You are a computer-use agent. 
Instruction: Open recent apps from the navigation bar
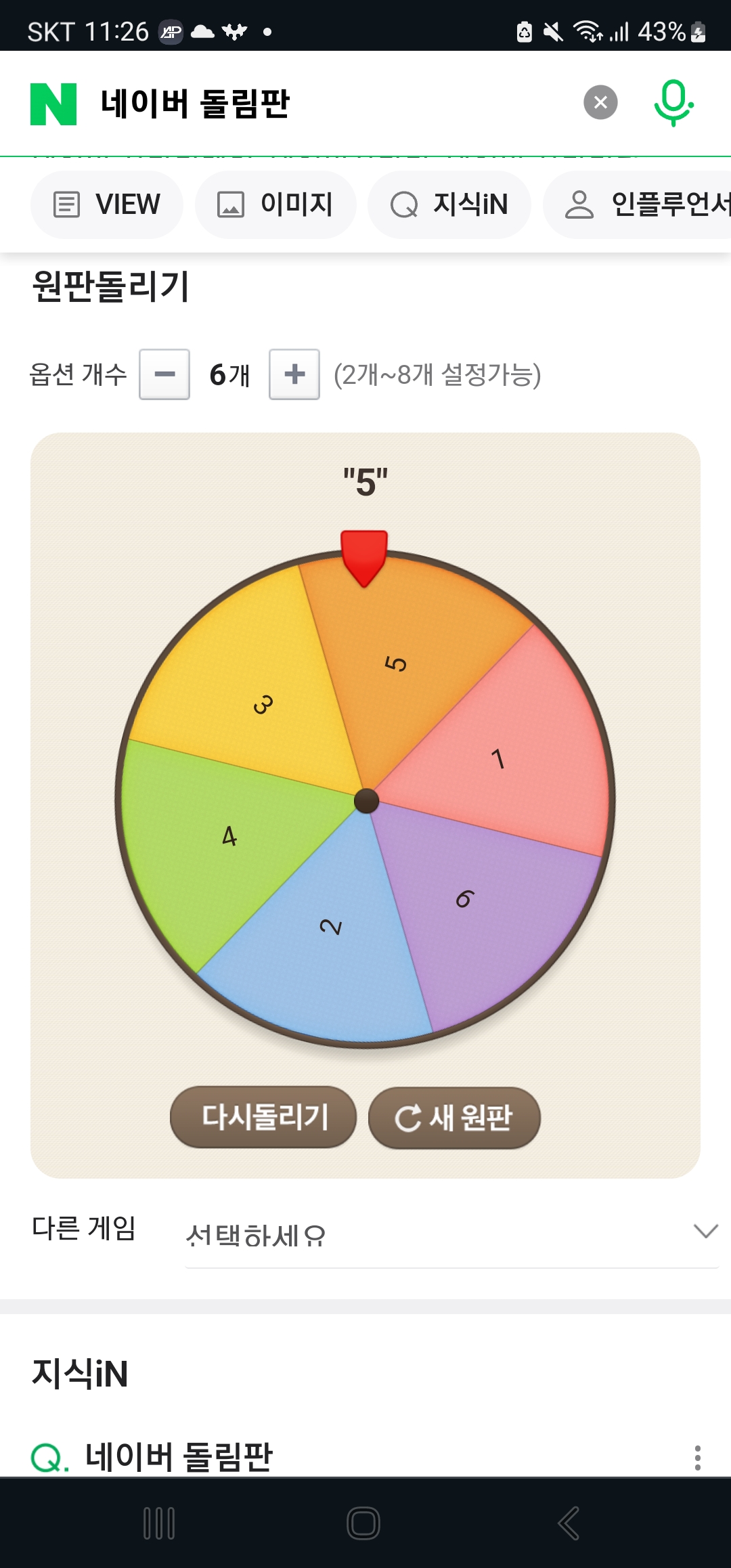pyautogui.click(x=160, y=1523)
